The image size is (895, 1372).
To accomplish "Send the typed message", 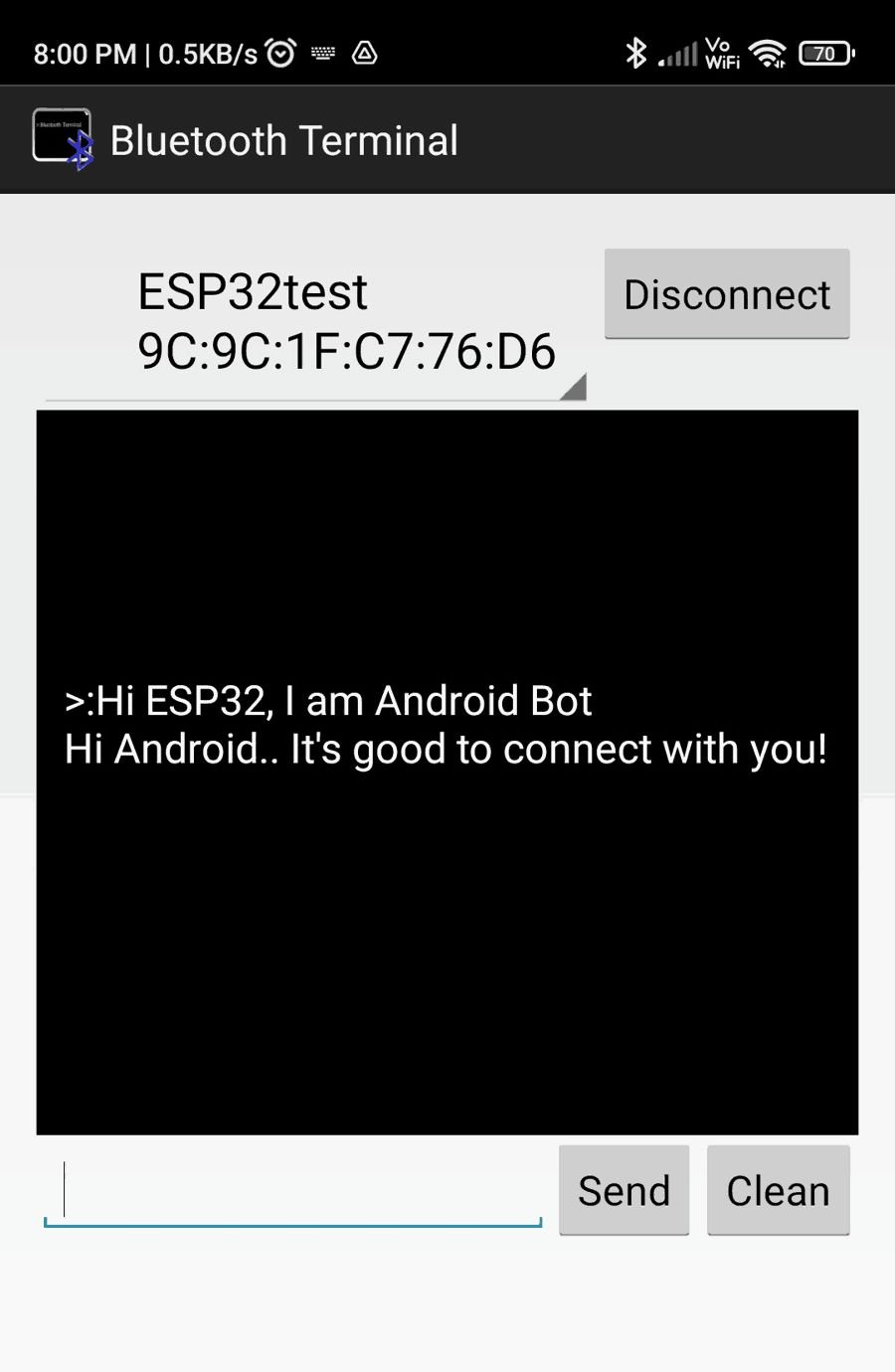I will coord(624,1190).
